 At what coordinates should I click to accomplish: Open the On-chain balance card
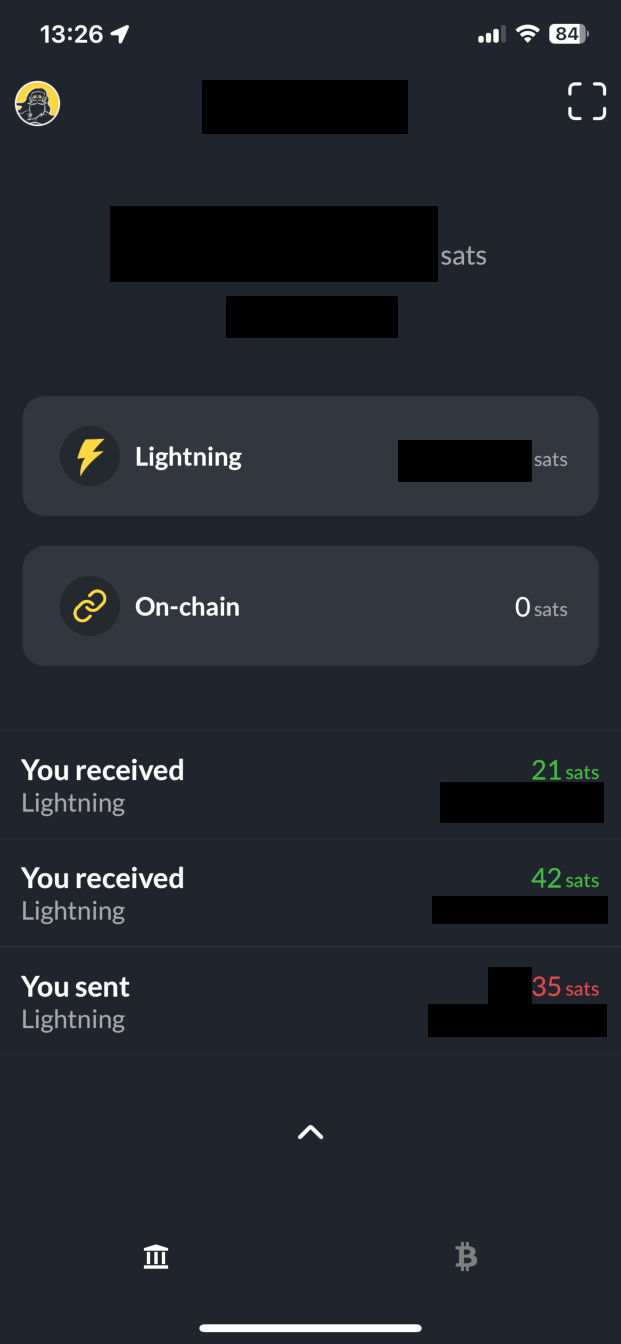(310, 606)
